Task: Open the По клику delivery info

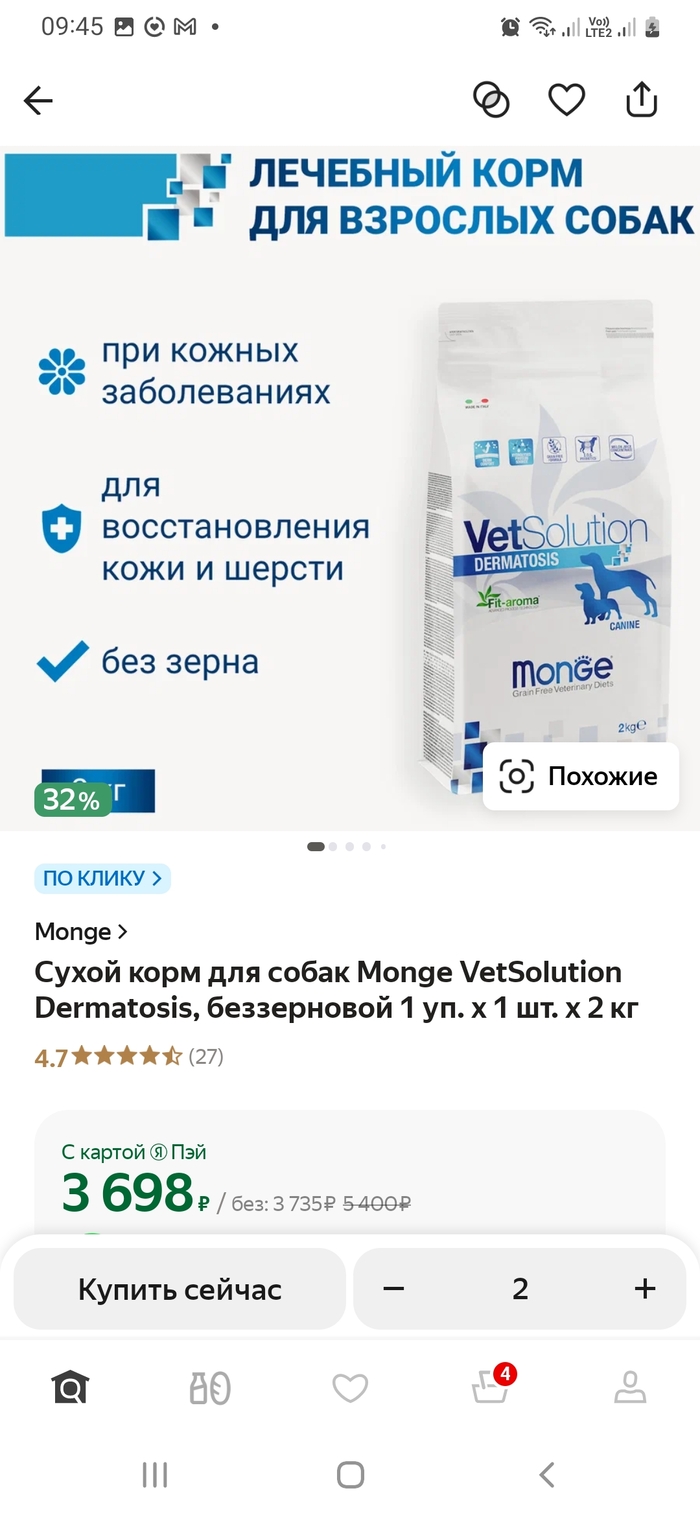Action: [102, 879]
